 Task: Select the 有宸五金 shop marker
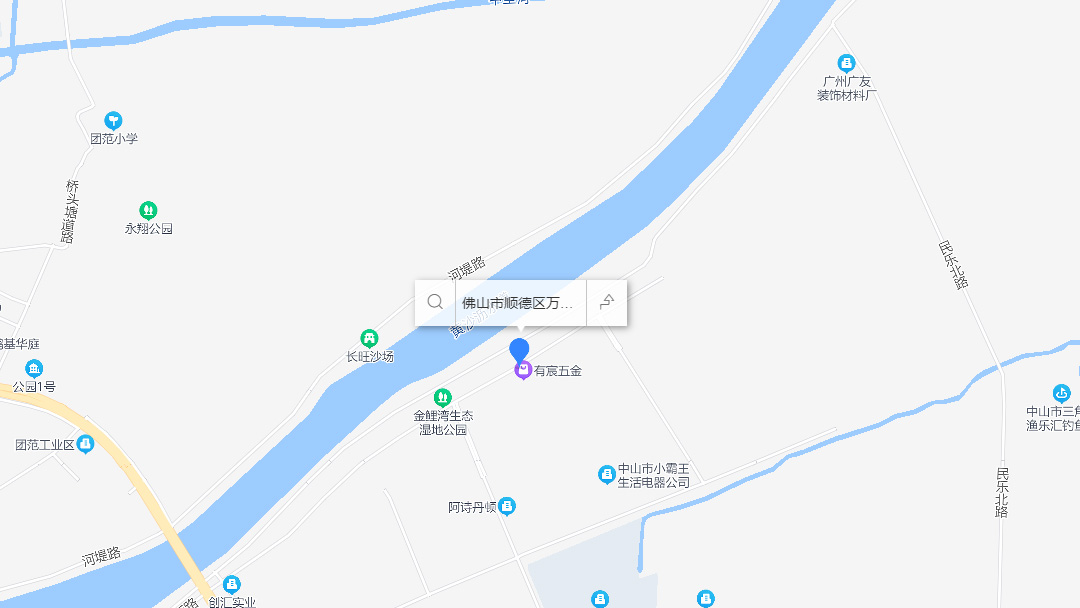click(522, 371)
